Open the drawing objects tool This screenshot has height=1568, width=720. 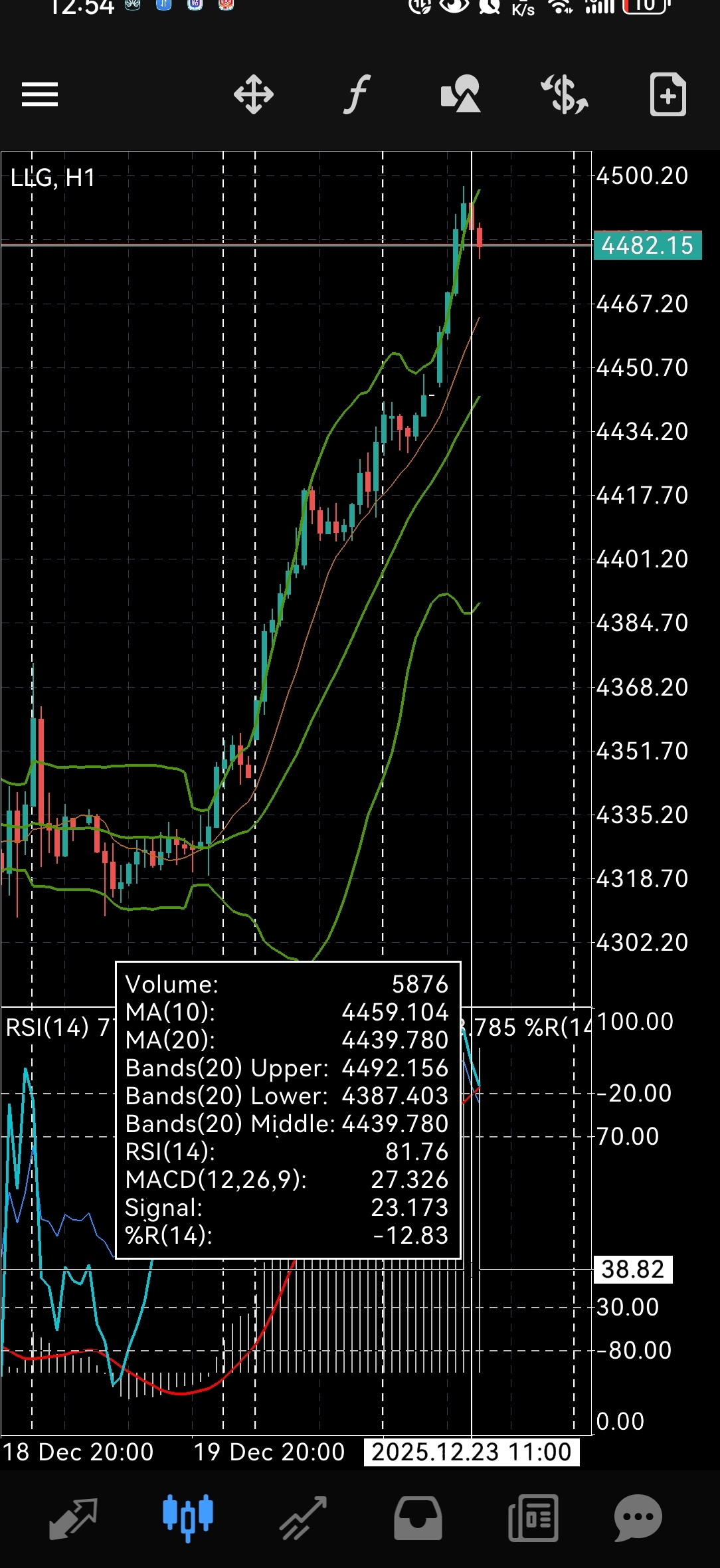pos(460,94)
